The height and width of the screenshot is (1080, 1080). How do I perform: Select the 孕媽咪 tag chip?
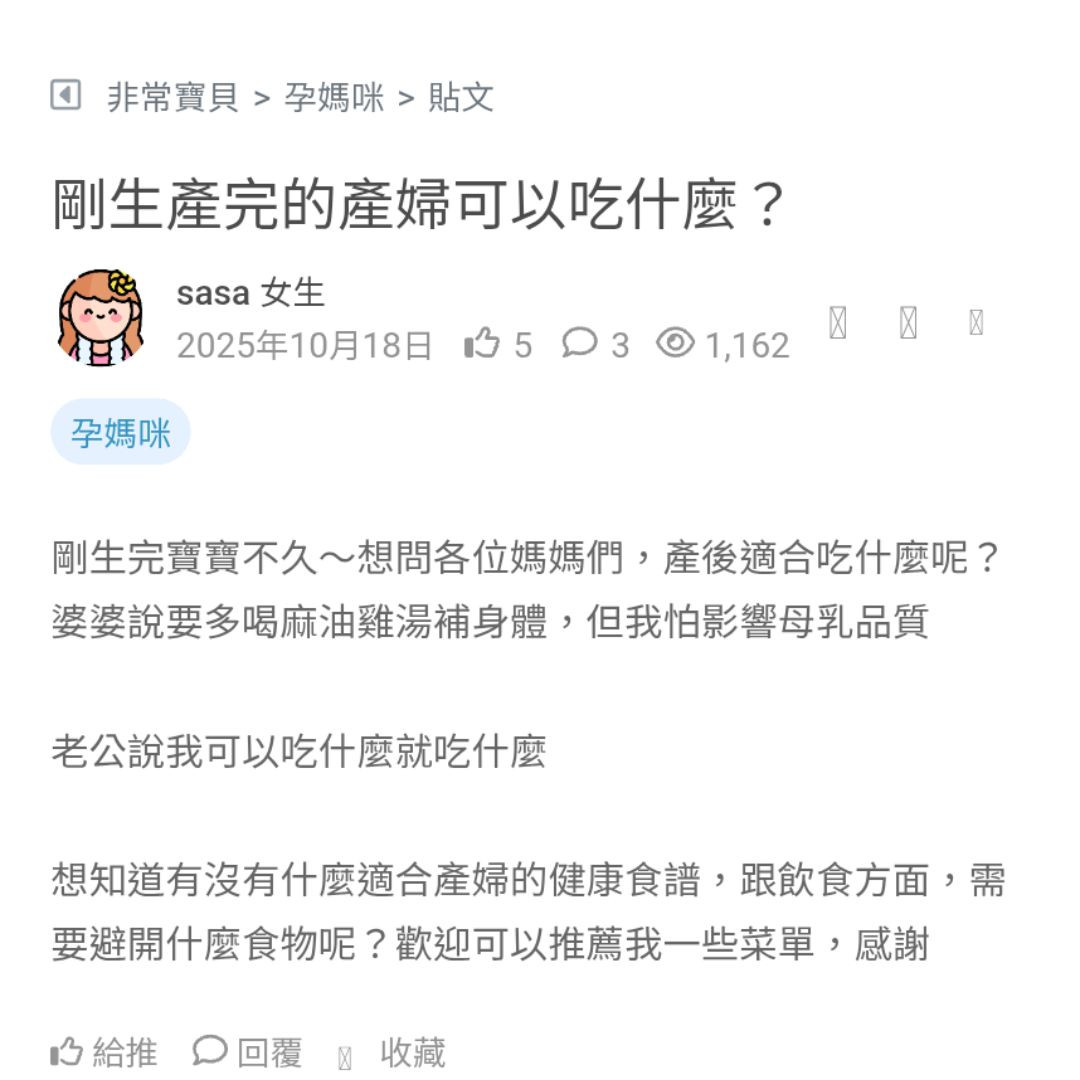pos(121,432)
